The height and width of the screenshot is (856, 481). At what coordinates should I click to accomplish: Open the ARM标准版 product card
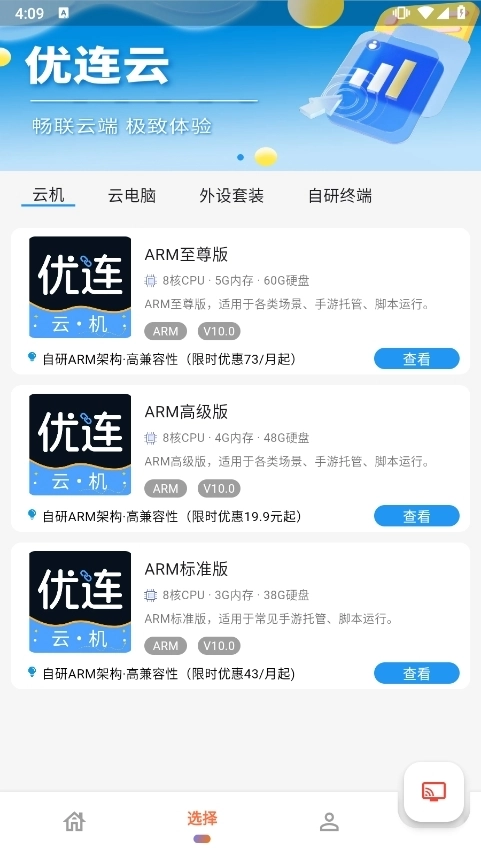click(240, 616)
